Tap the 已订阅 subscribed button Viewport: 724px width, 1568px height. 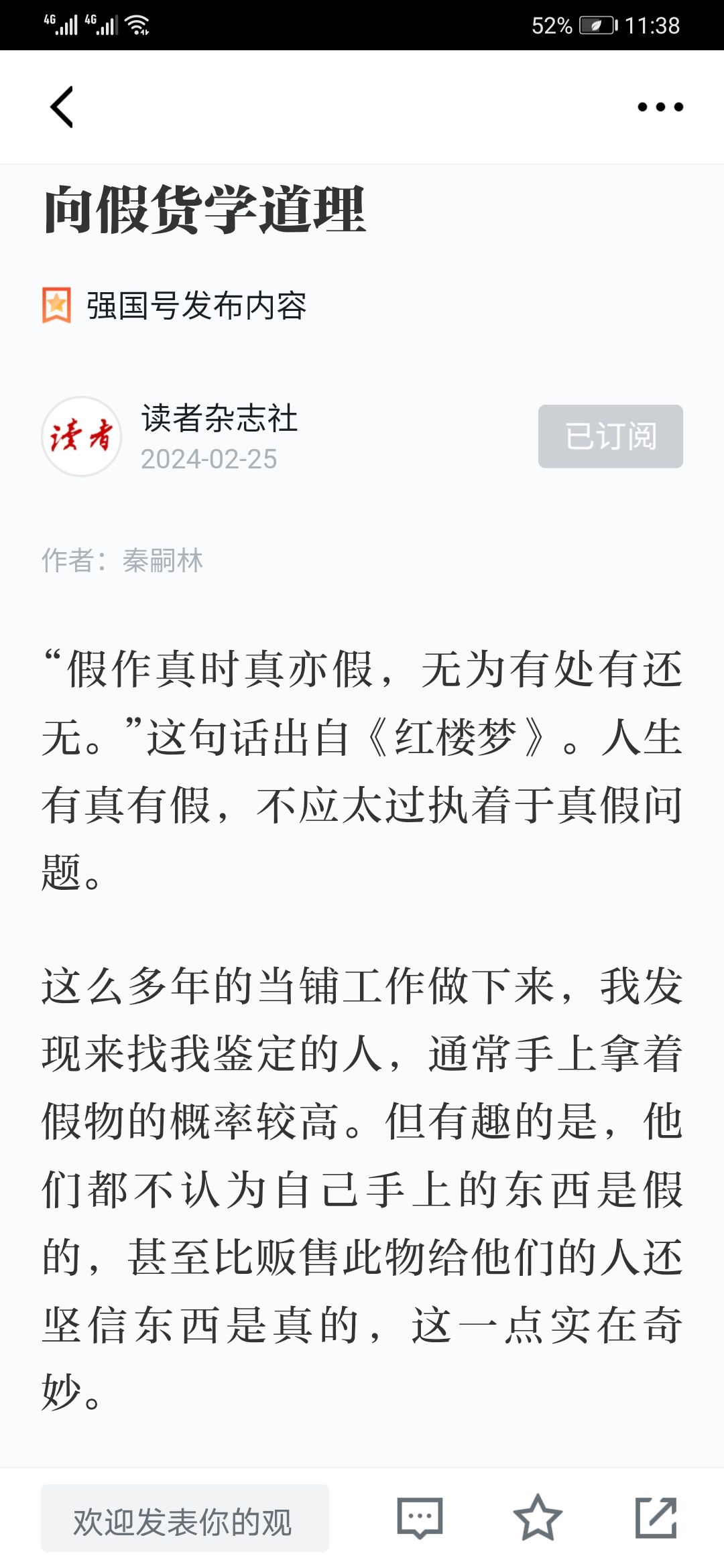click(610, 436)
